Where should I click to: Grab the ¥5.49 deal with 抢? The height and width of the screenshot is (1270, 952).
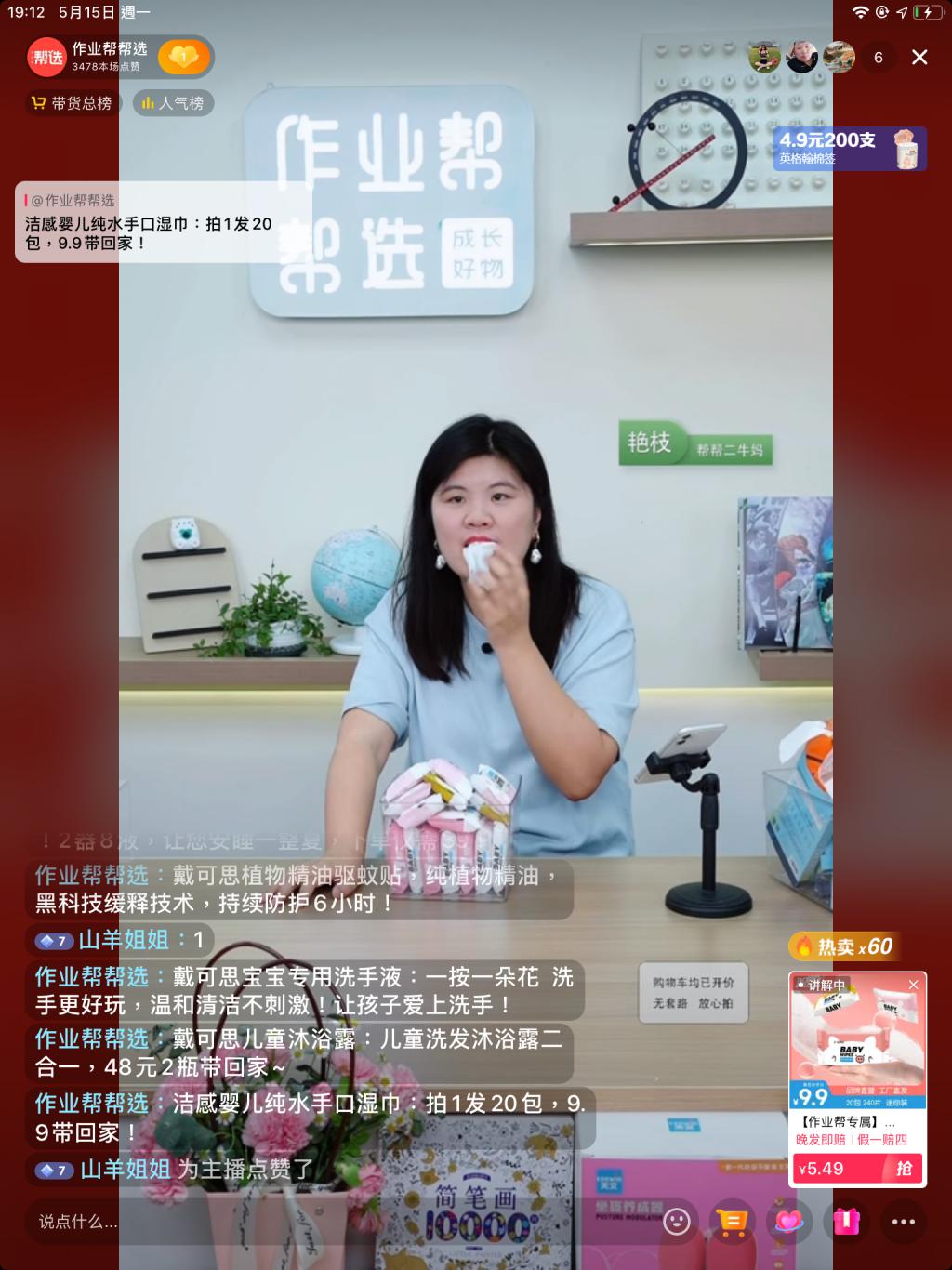pos(904,1169)
